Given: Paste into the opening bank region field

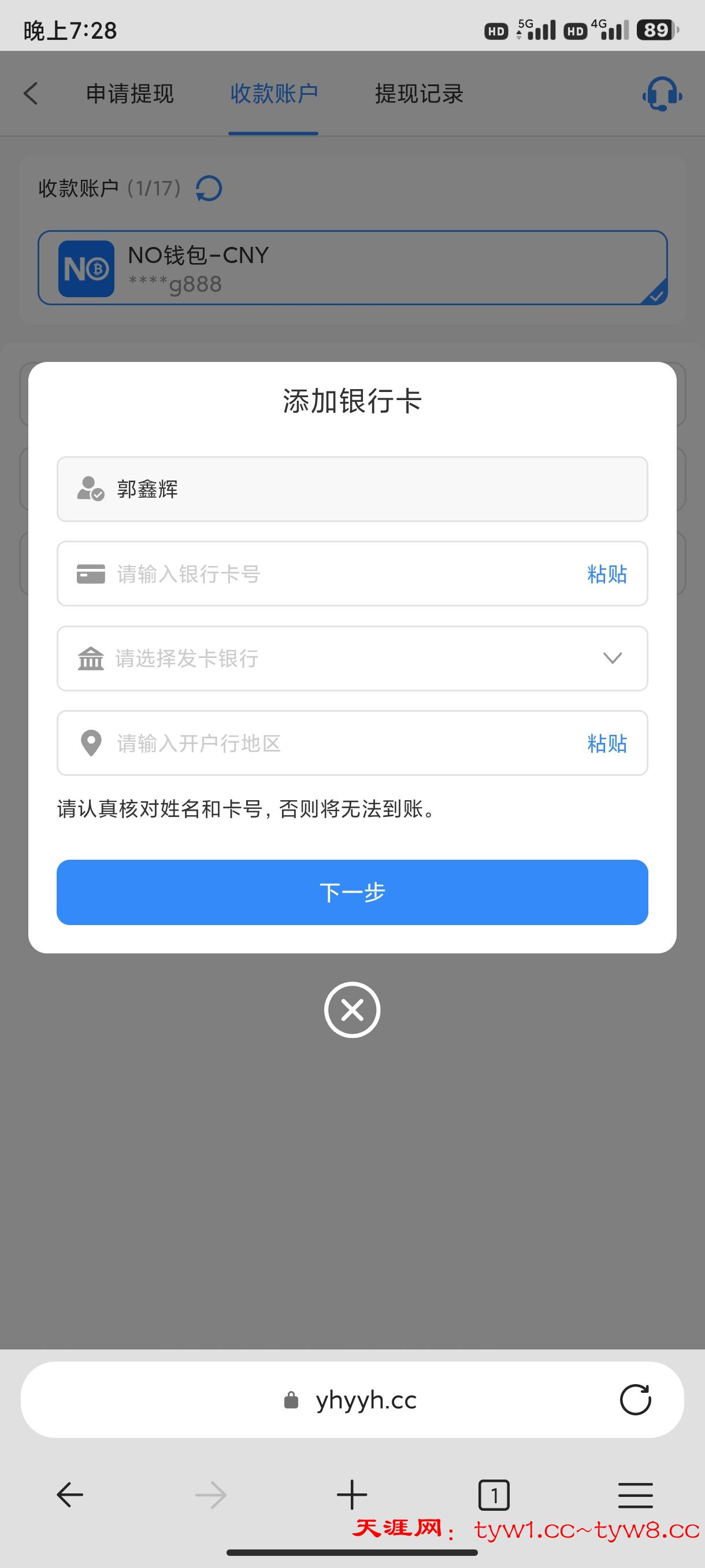Looking at the screenshot, I should pos(606,742).
